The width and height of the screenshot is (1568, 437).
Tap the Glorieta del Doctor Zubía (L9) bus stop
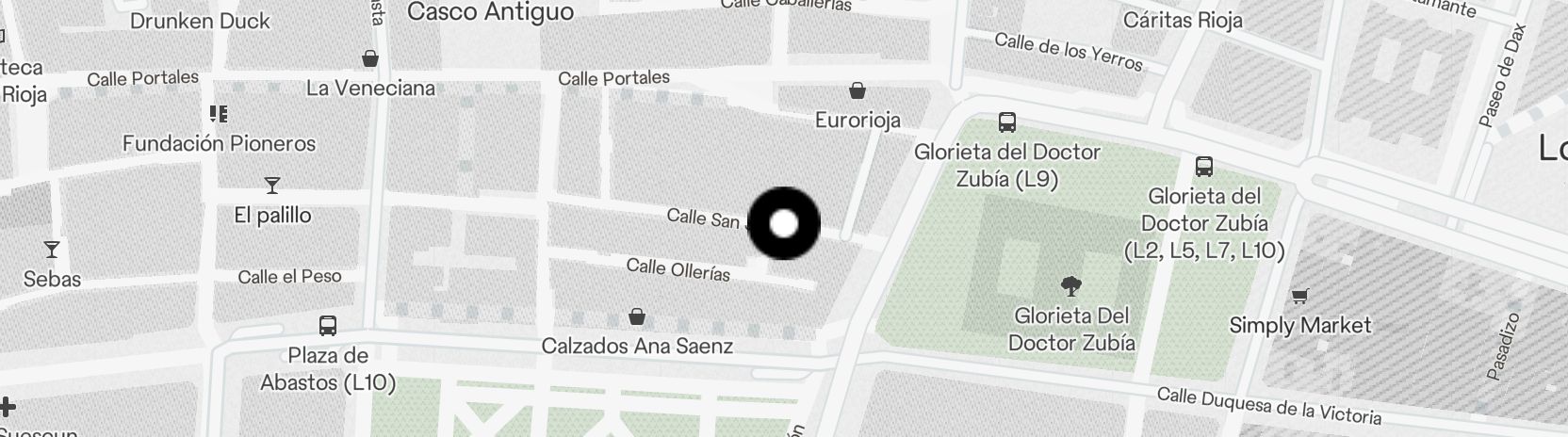[x=1006, y=122]
